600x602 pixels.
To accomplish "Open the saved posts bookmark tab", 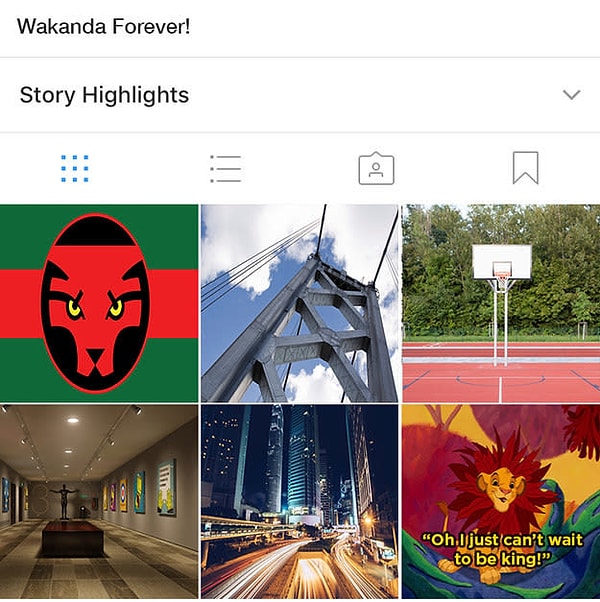I will point(525,168).
